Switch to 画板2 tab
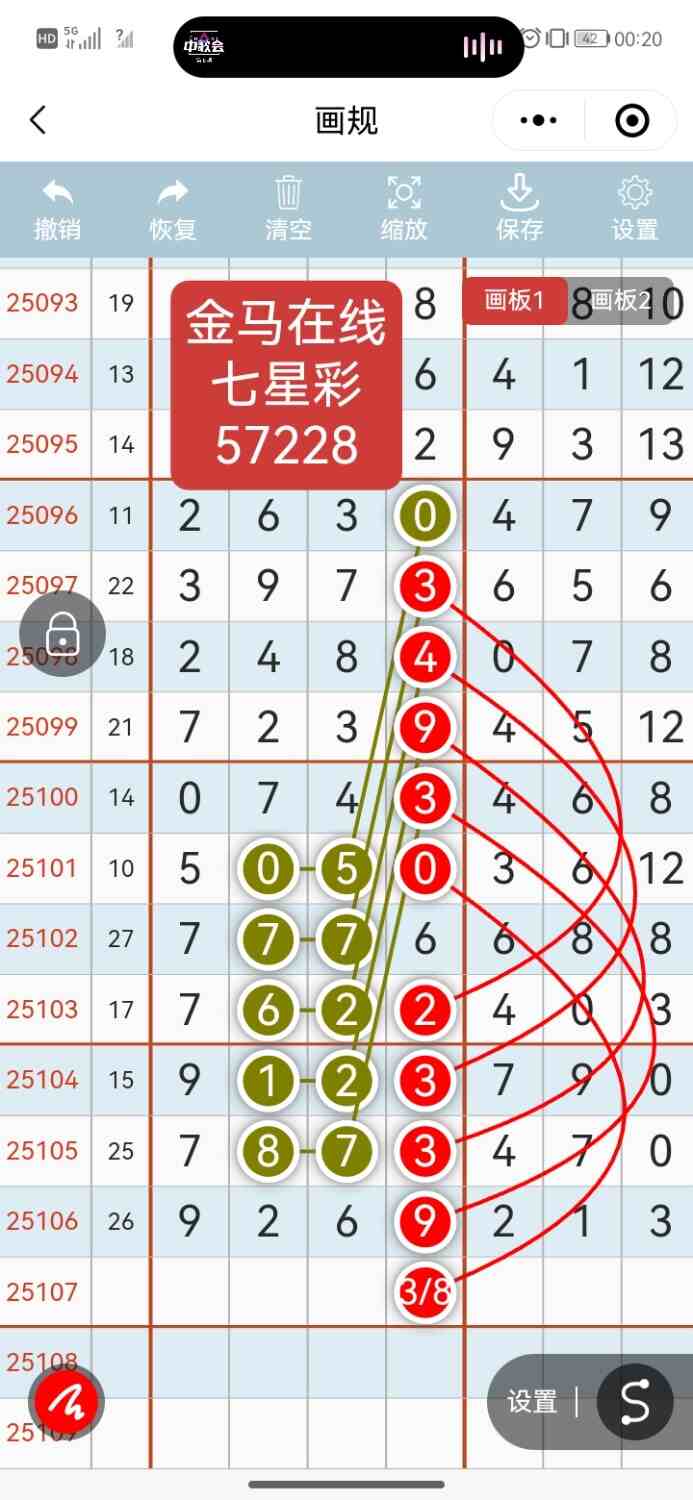Viewport: 693px width, 1500px height. pos(620,300)
